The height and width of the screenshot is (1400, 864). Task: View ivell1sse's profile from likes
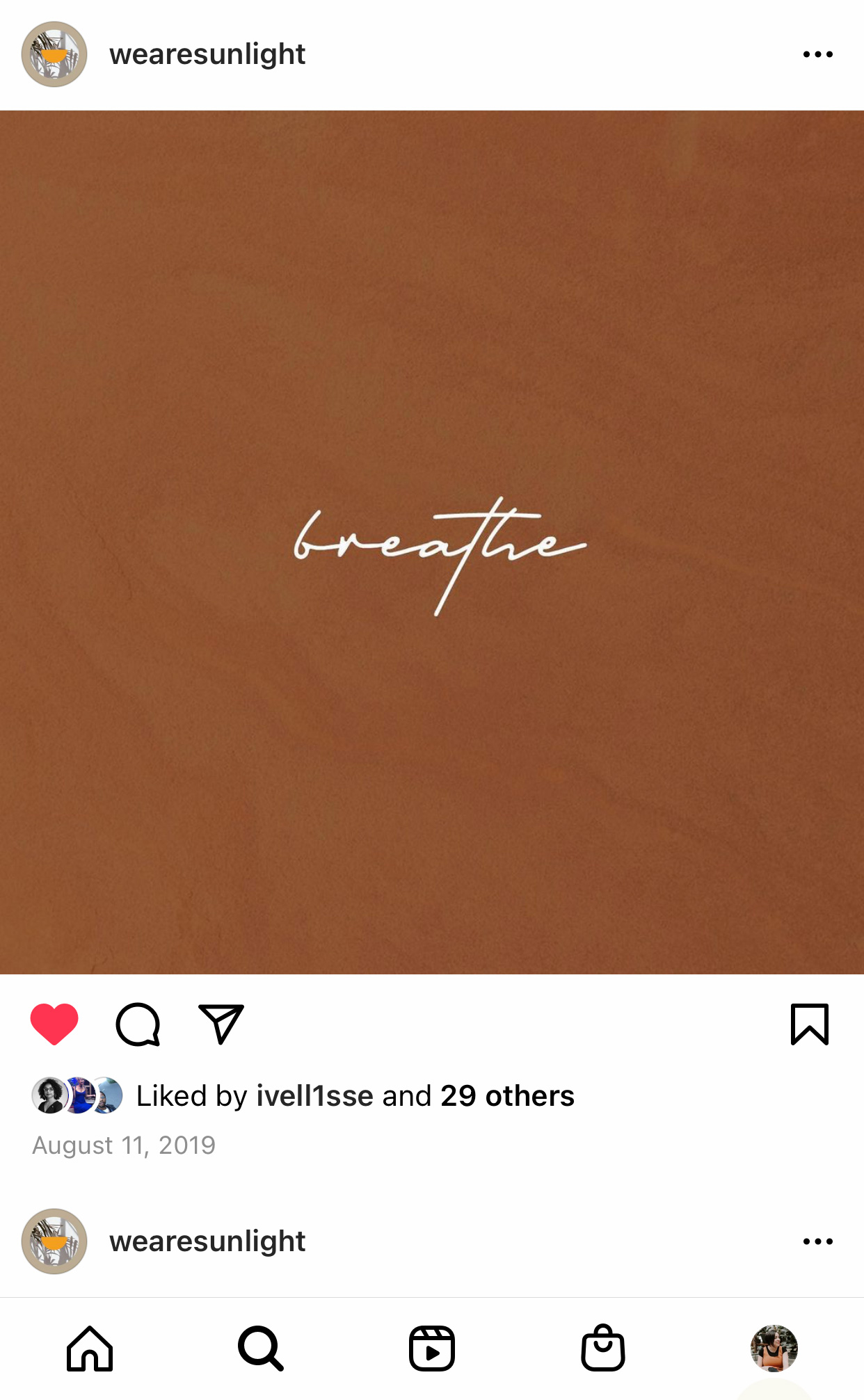pos(314,1096)
